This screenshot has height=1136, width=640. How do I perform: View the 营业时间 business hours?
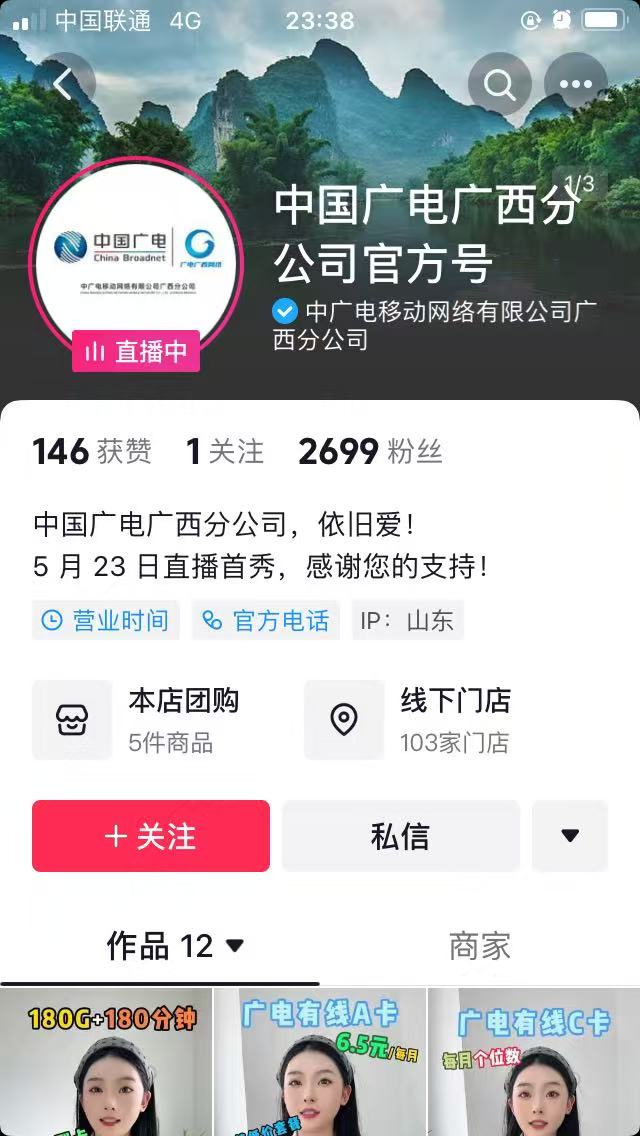click(106, 621)
